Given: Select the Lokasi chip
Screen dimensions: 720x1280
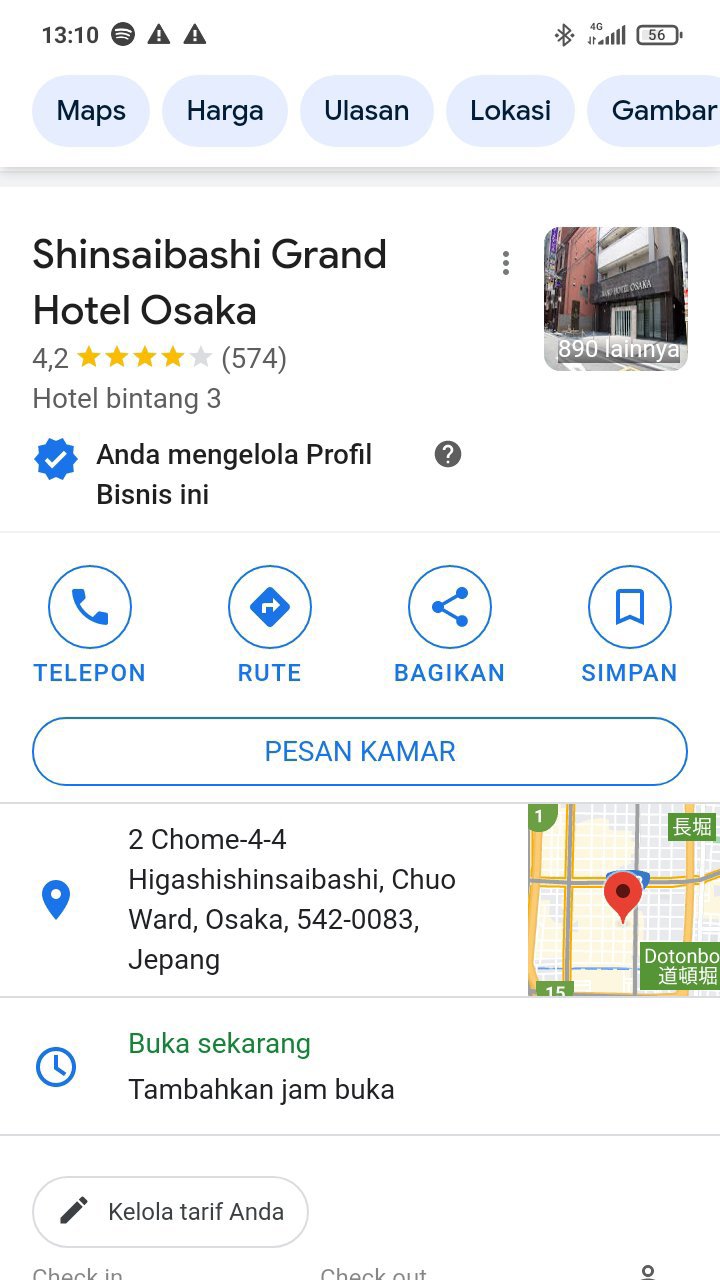Looking at the screenshot, I should click(x=510, y=111).
